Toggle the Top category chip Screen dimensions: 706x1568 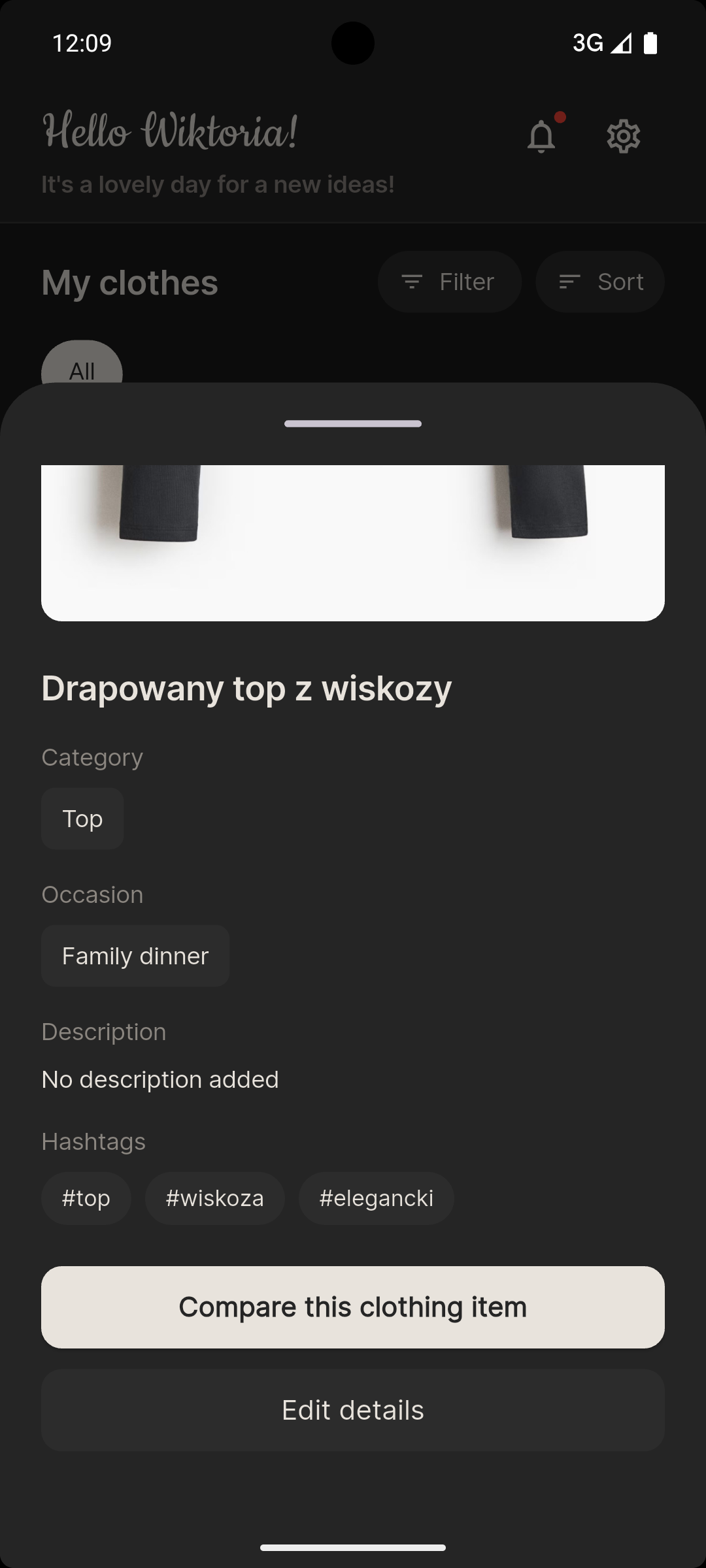coord(82,818)
